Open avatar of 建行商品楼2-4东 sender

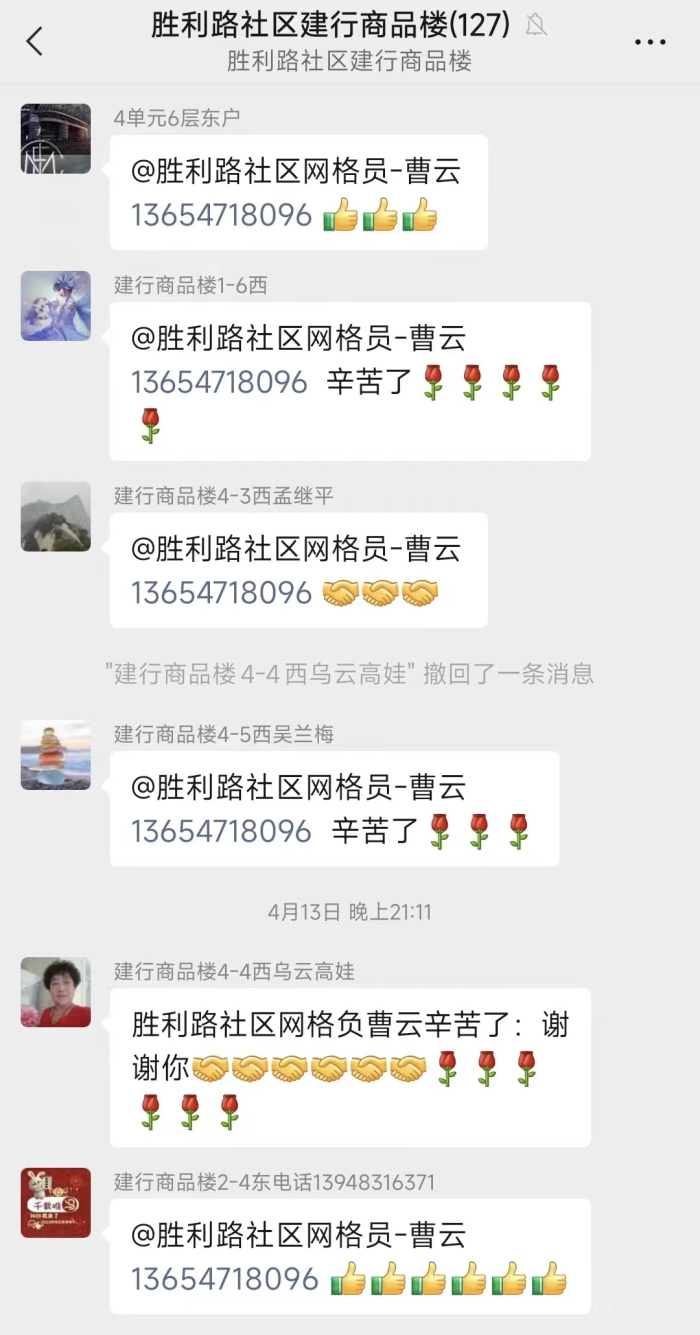click(x=56, y=1203)
